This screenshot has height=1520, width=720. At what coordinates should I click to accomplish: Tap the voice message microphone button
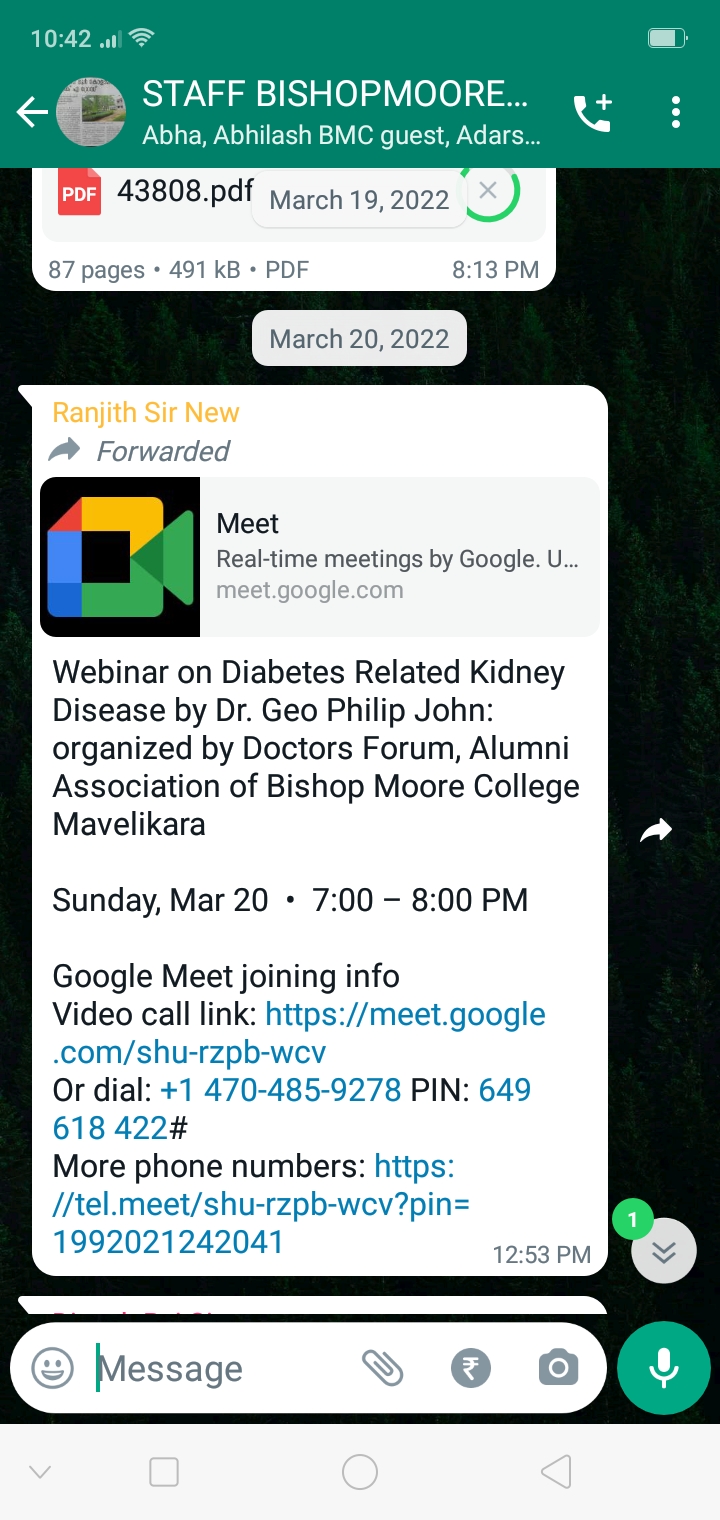[x=664, y=1368]
